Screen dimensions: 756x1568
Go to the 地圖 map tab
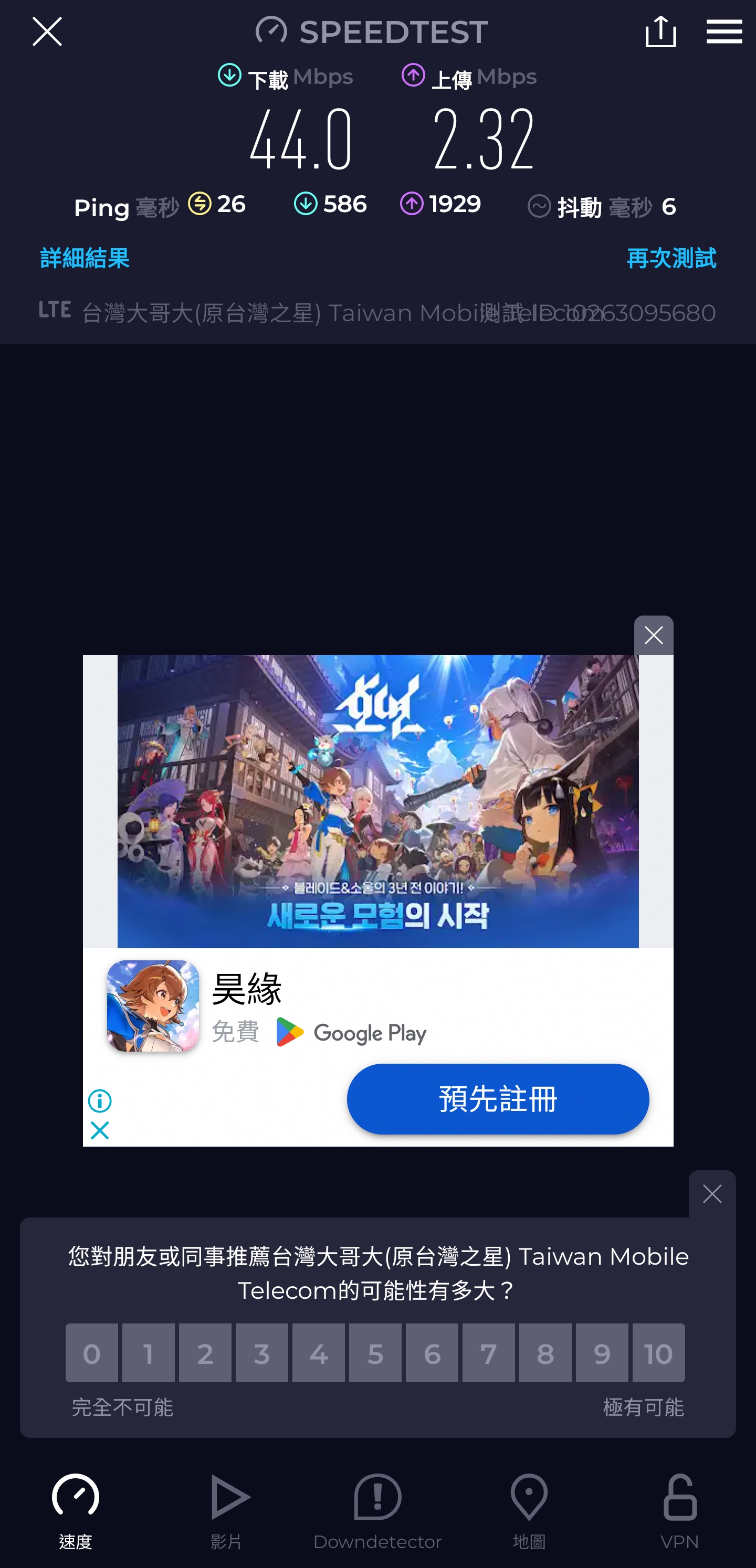(x=528, y=1511)
